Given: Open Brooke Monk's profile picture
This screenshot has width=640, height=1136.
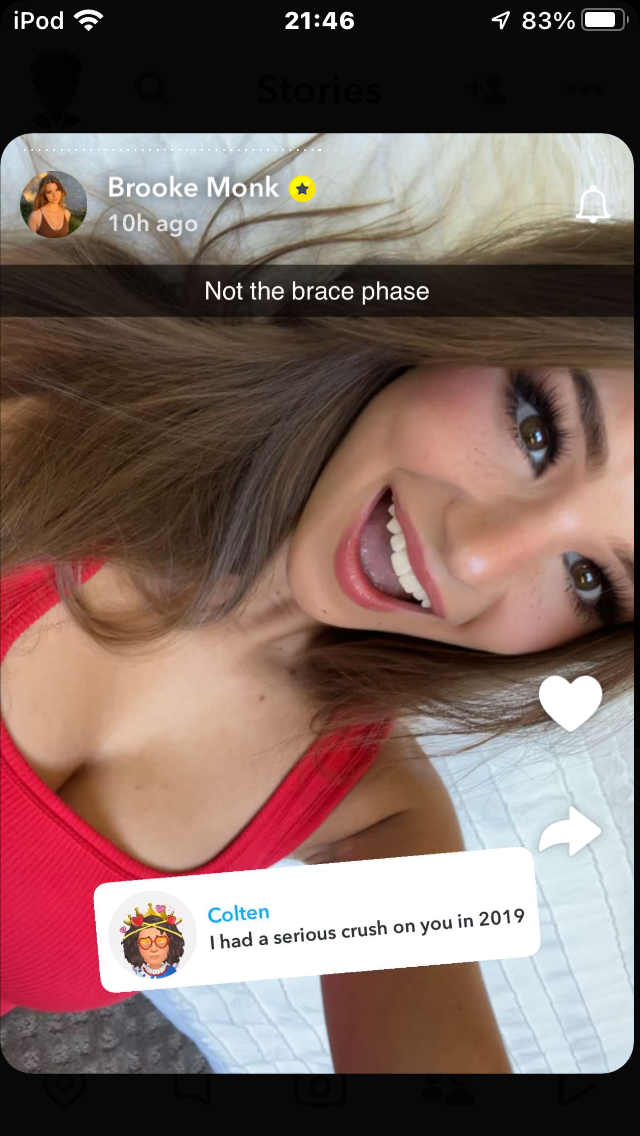Looking at the screenshot, I should coord(53,205).
